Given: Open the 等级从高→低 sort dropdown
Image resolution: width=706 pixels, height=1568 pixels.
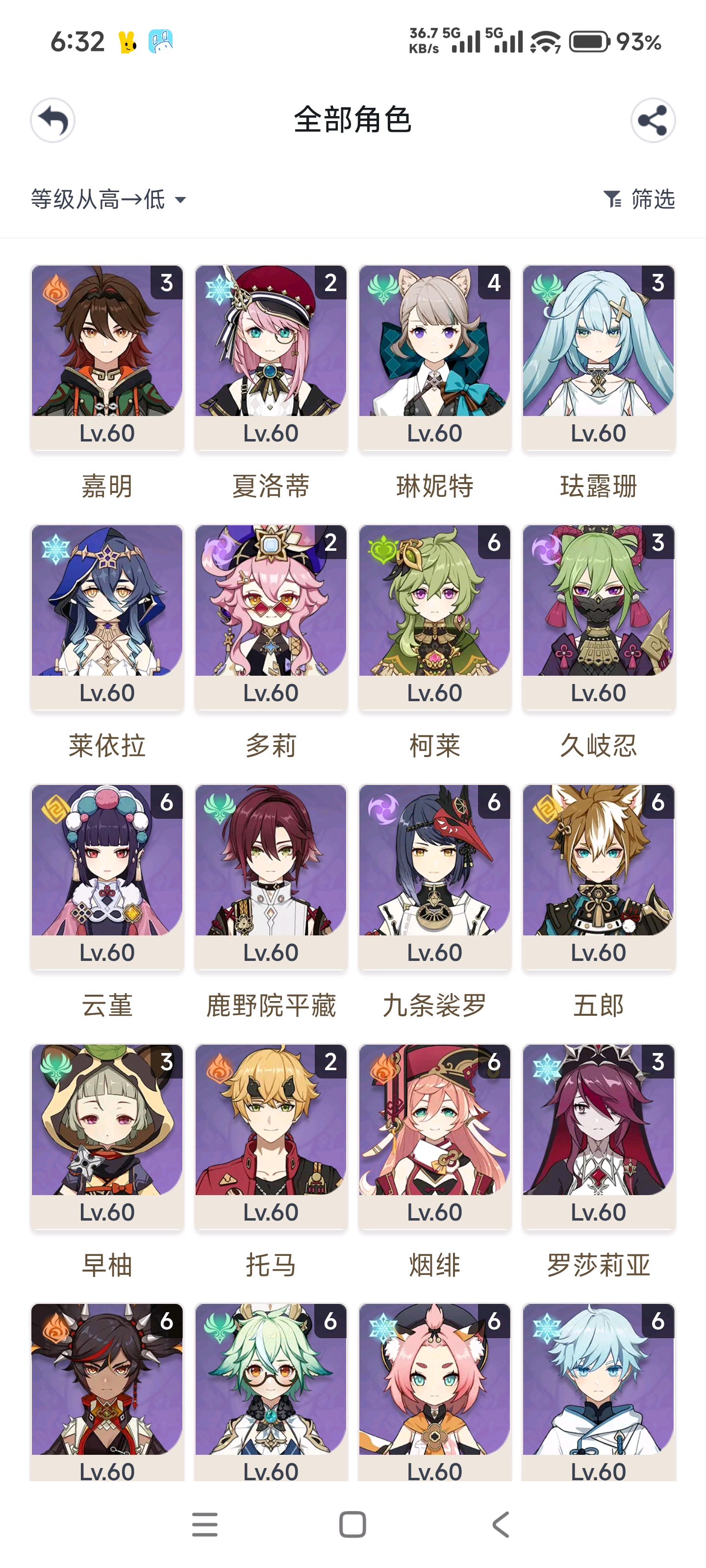Looking at the screenshot, I should click(x=108, y=199).
